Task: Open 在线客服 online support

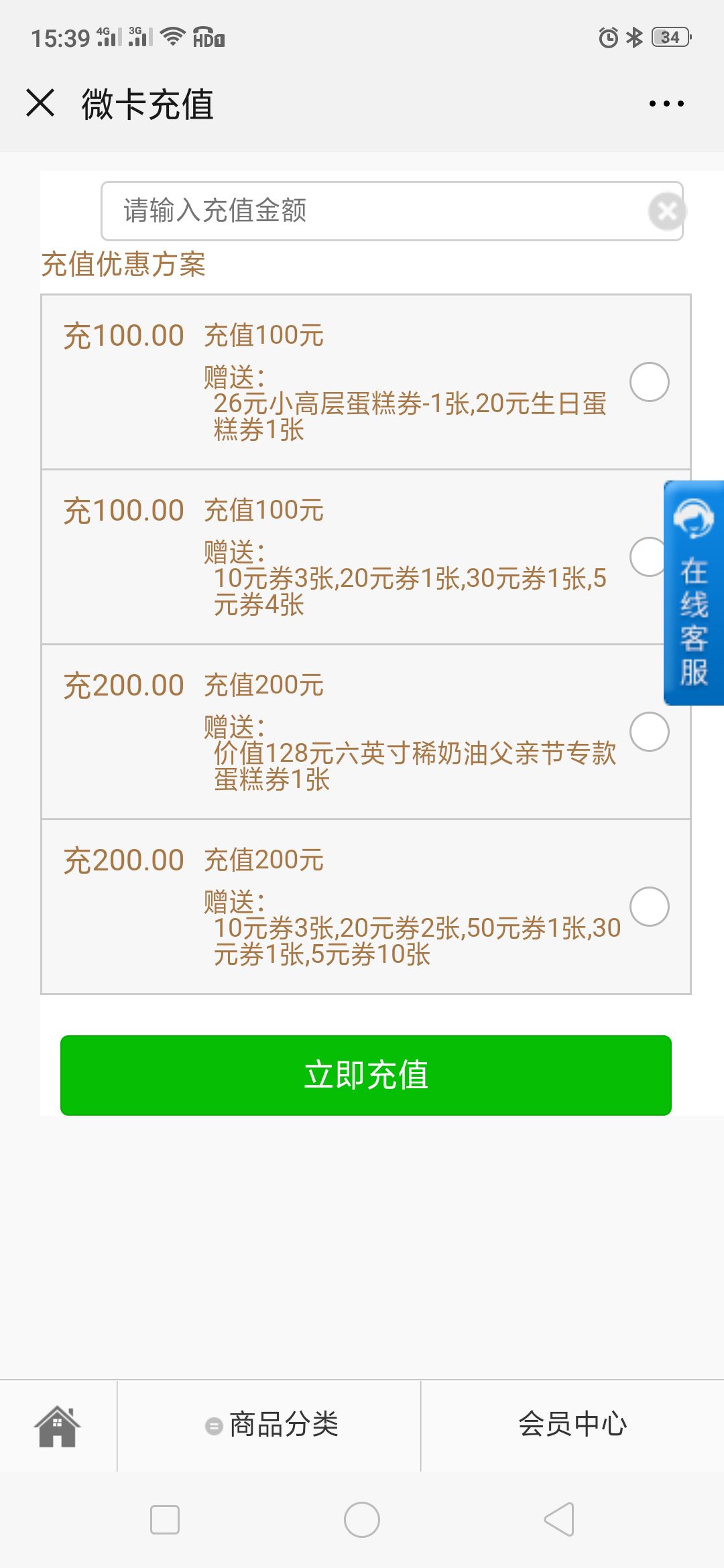Action: (694, 593)
